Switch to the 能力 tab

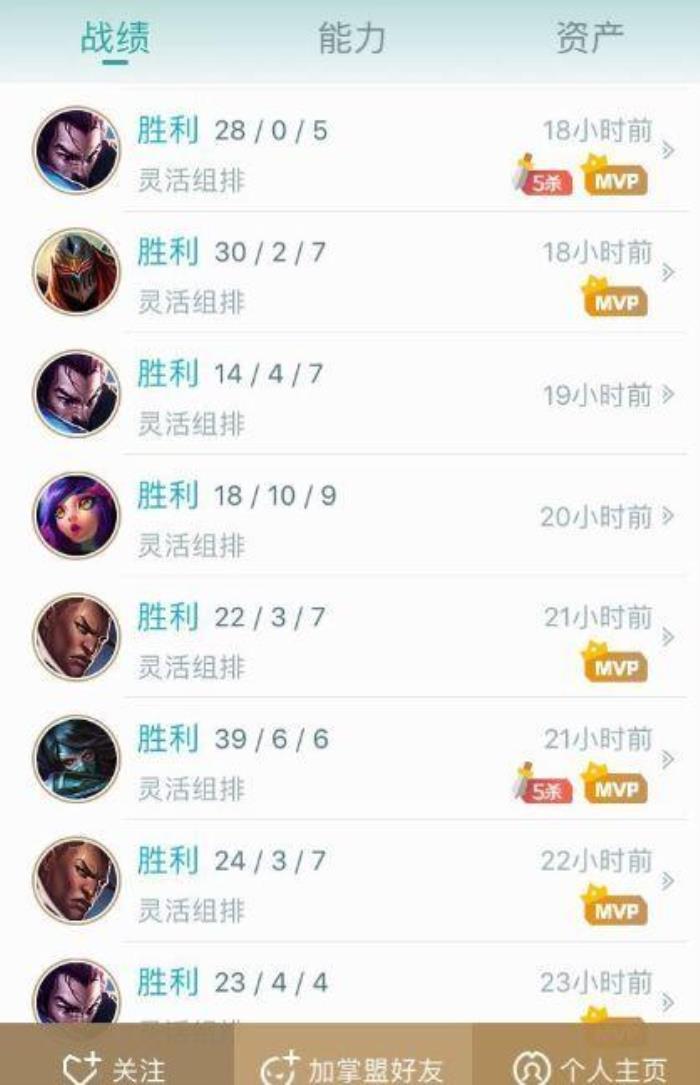point(351,38)
